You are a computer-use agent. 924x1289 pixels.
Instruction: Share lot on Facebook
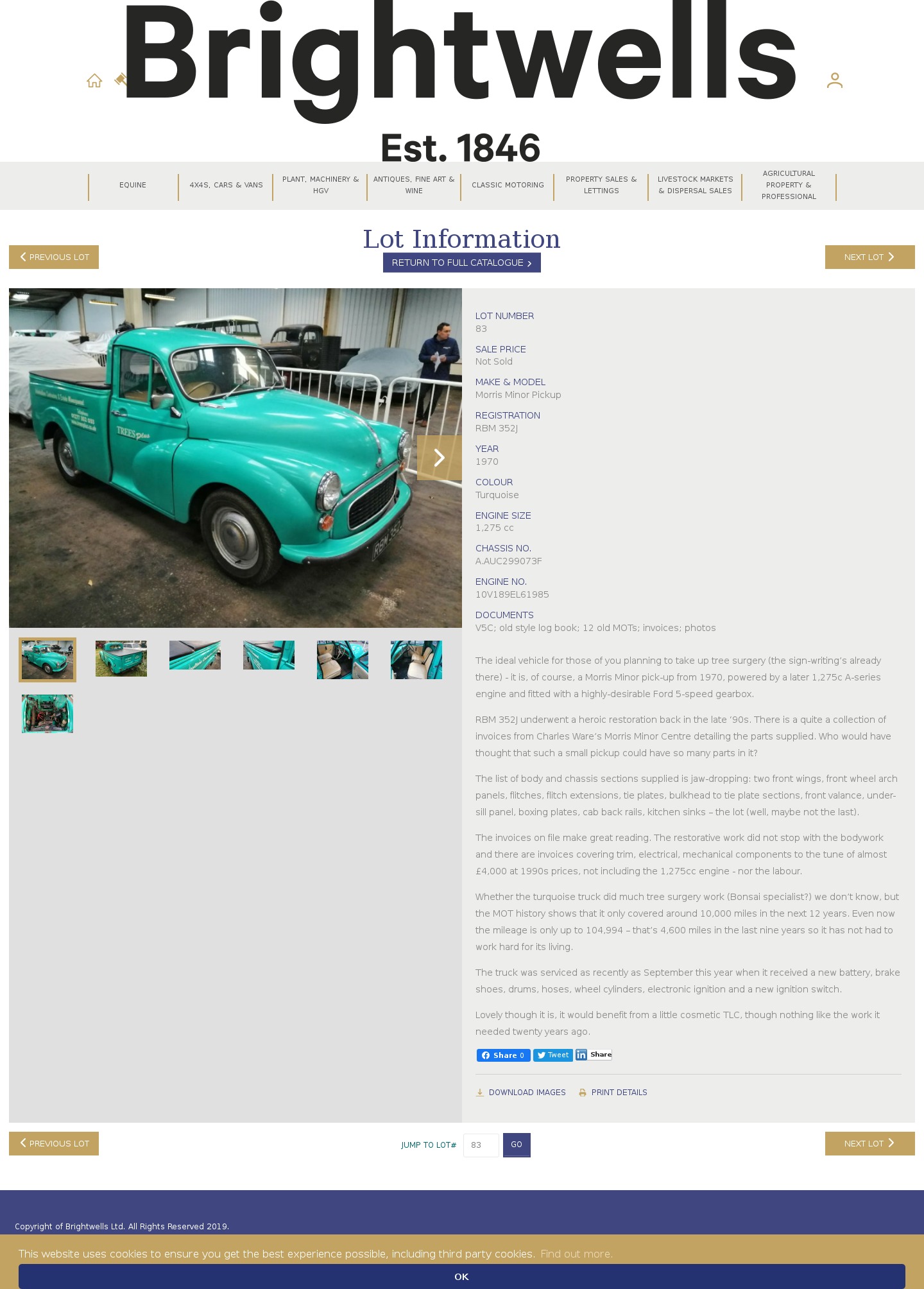point(503,1055)
